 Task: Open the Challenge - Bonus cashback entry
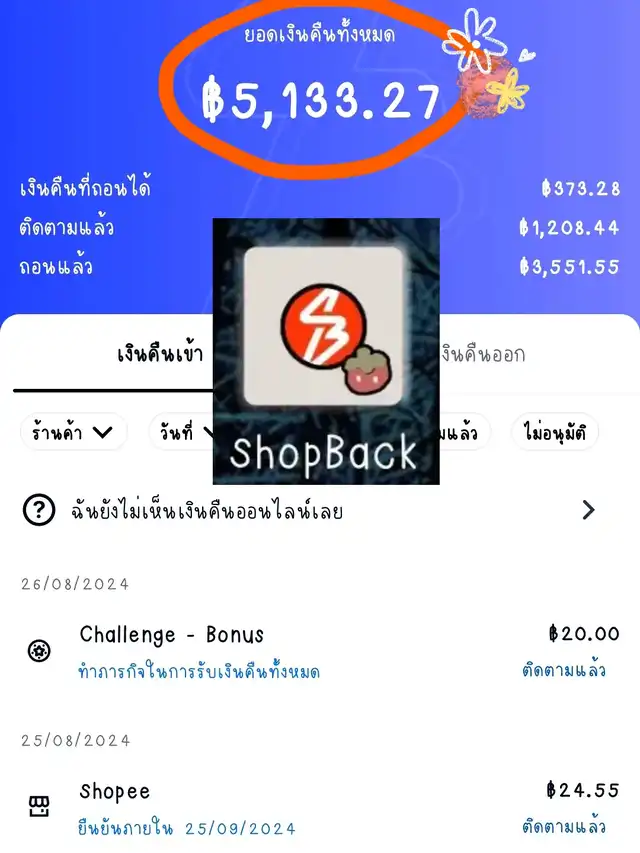pos(320,651)
